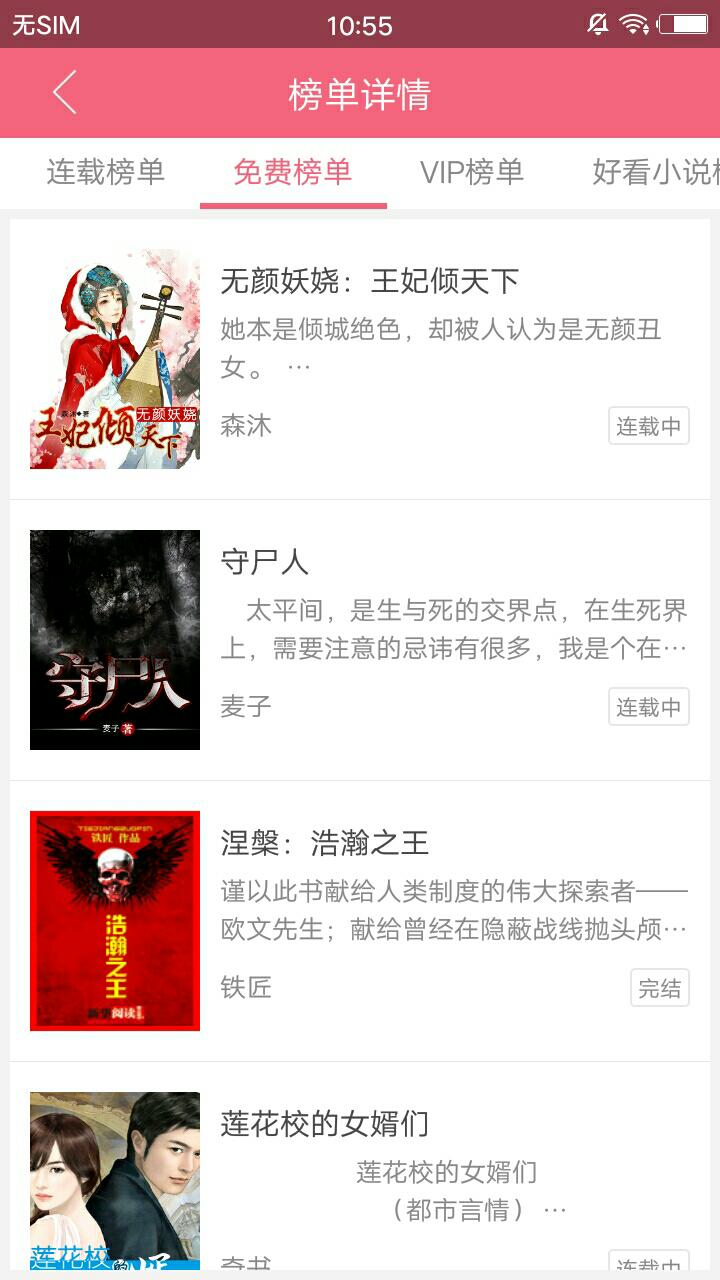Select the 免费榜单 tab
Viewport: 720px width, 1280px height.
coord(293,172)
